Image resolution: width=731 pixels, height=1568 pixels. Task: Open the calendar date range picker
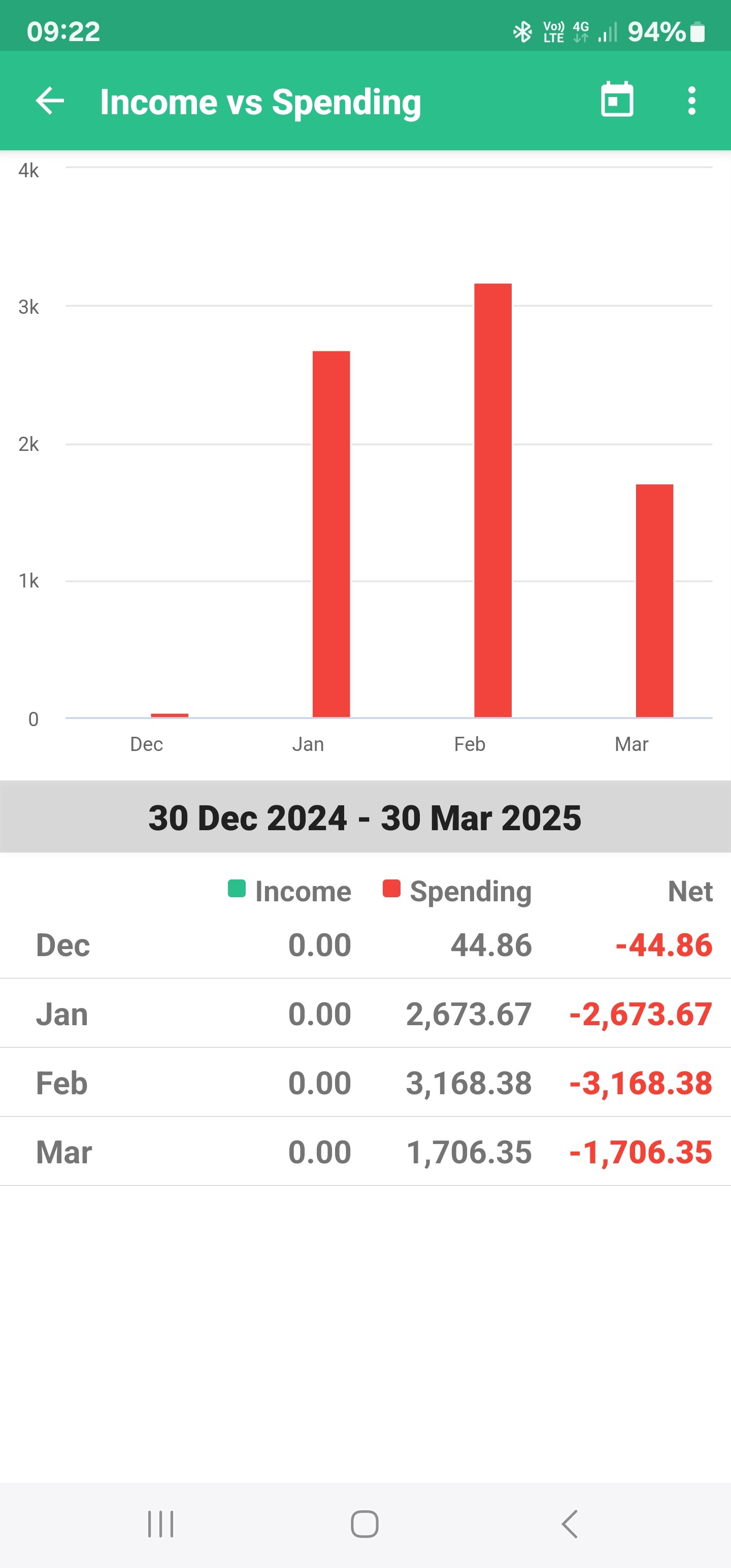pyautogui.click(x=617, y=100)
